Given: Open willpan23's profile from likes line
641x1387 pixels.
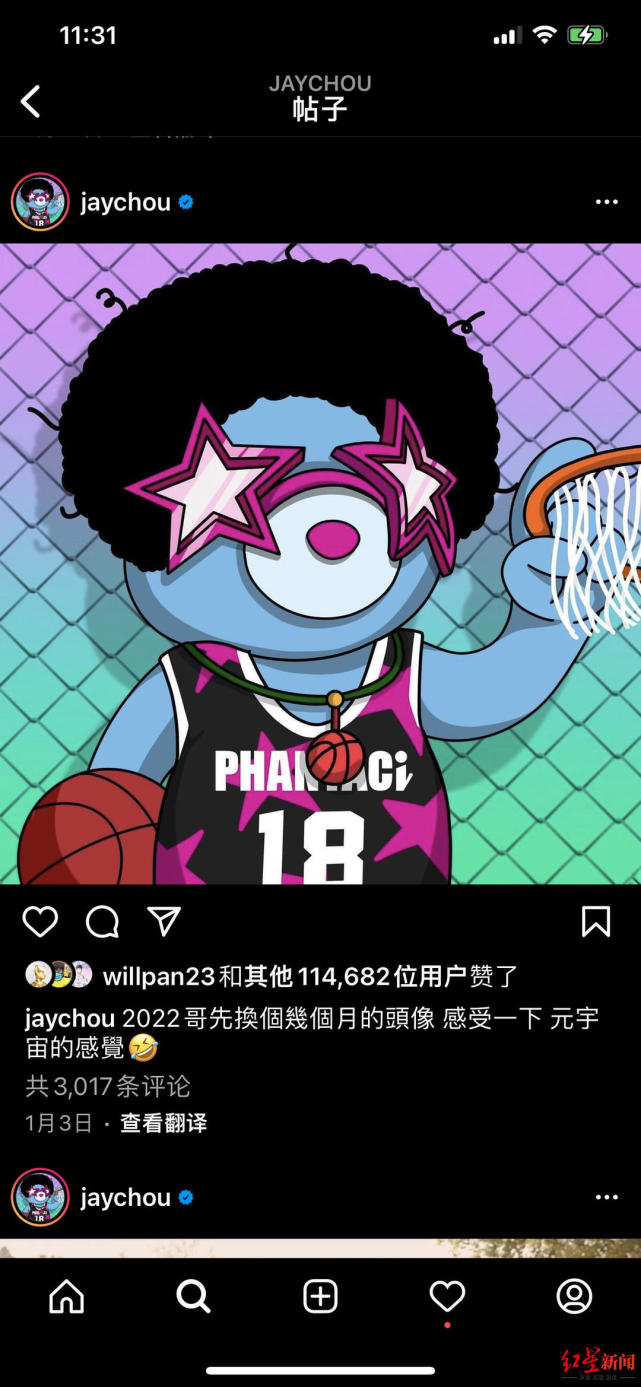Looking at the screenshot, I should (x=158, y=976).
